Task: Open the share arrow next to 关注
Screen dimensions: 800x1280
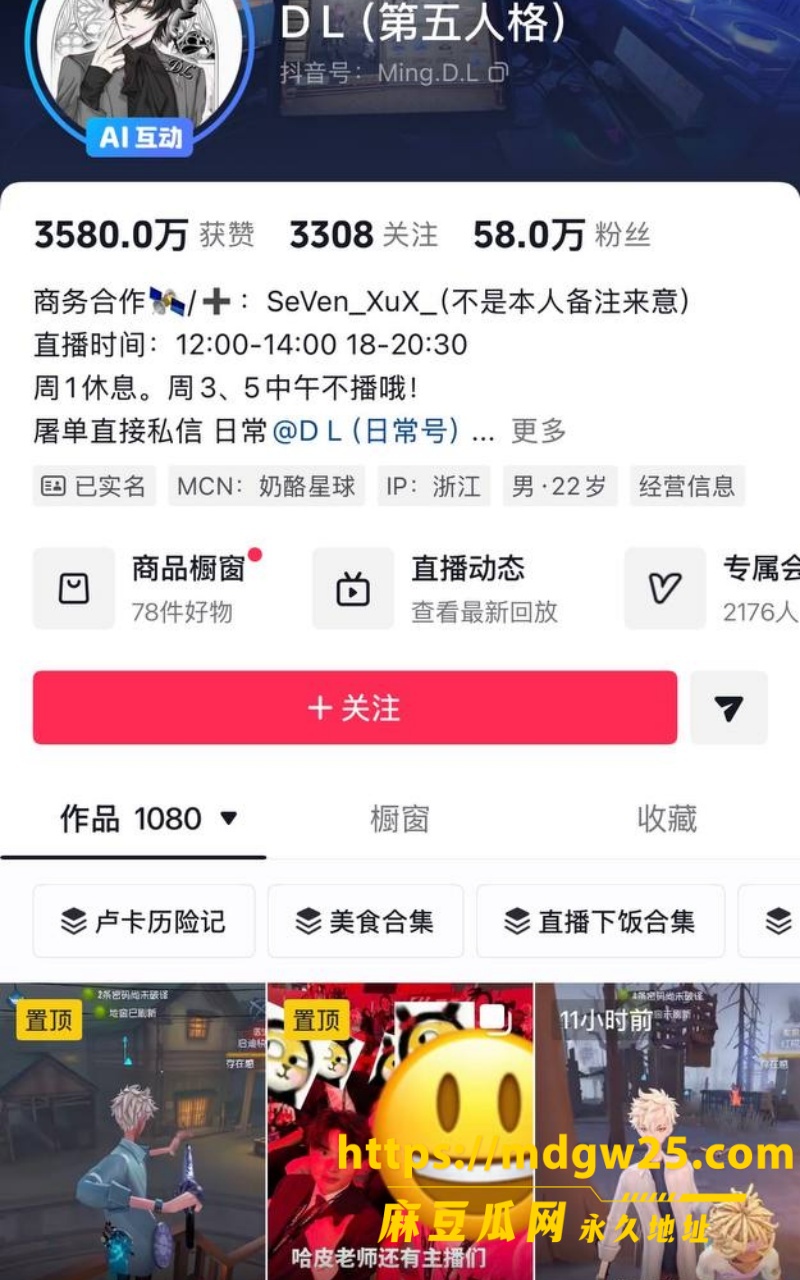Action: (x=729, y=708)
